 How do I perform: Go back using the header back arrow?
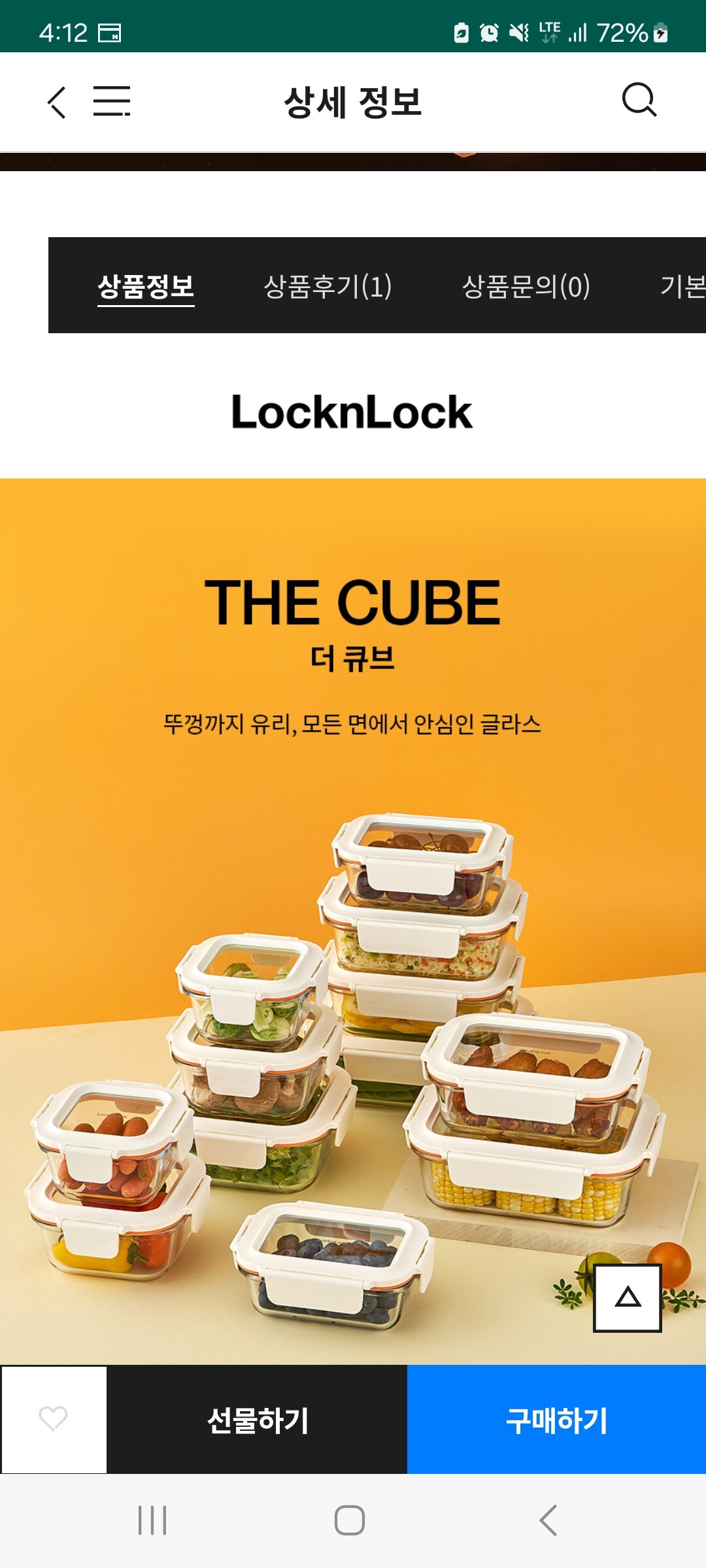[x=58, y=103]
